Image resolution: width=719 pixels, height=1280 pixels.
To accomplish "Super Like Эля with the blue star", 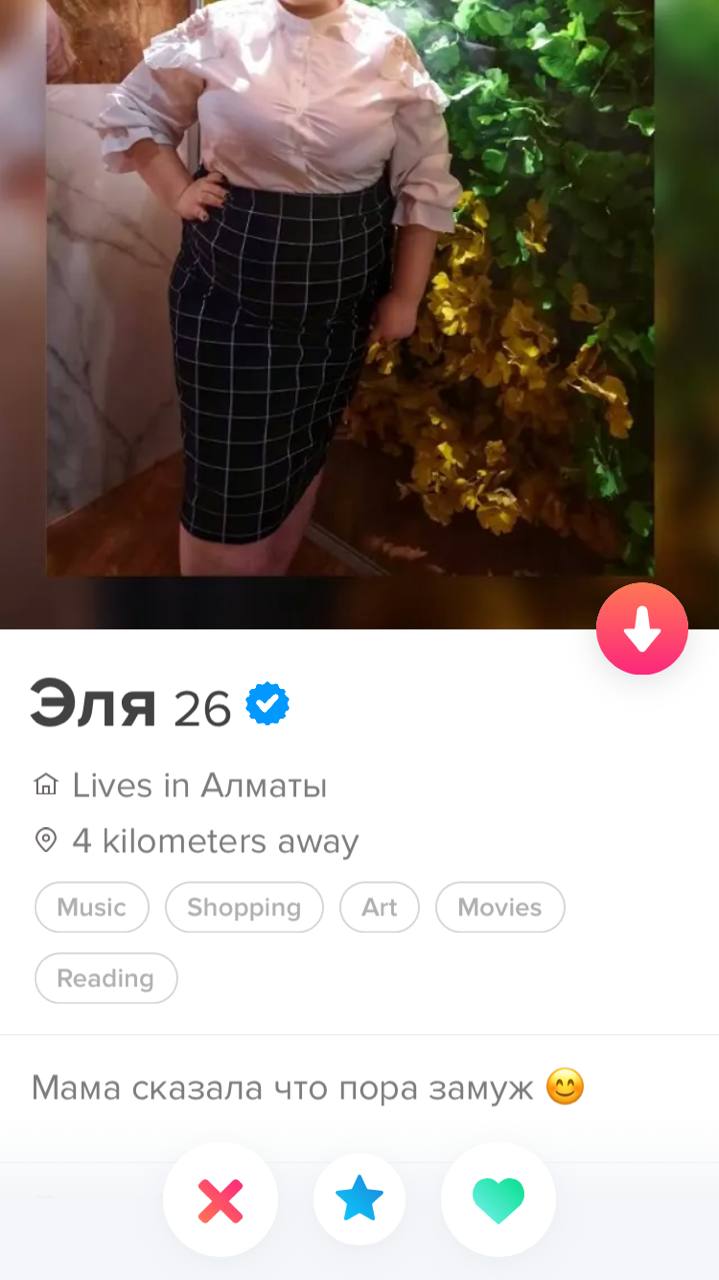I will click(x=359, y=1200).
